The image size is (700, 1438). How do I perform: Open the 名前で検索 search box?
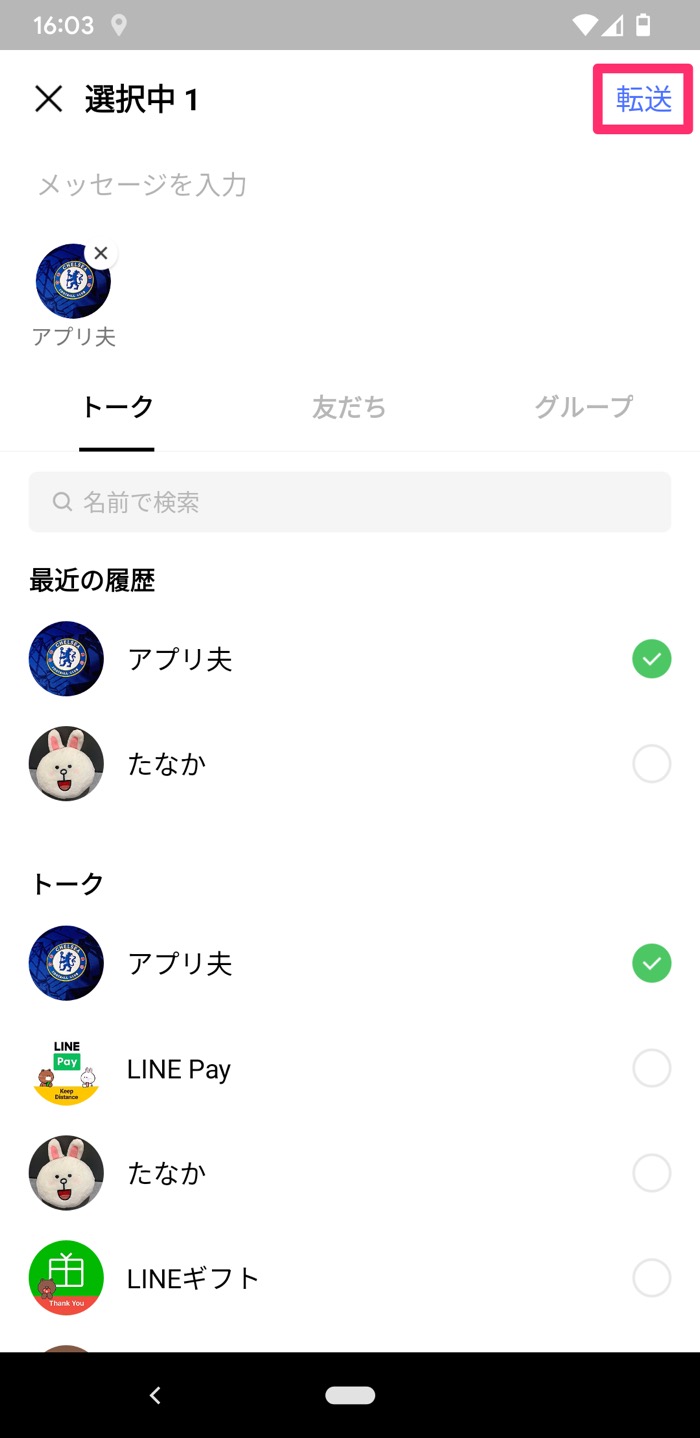(350, 502)
